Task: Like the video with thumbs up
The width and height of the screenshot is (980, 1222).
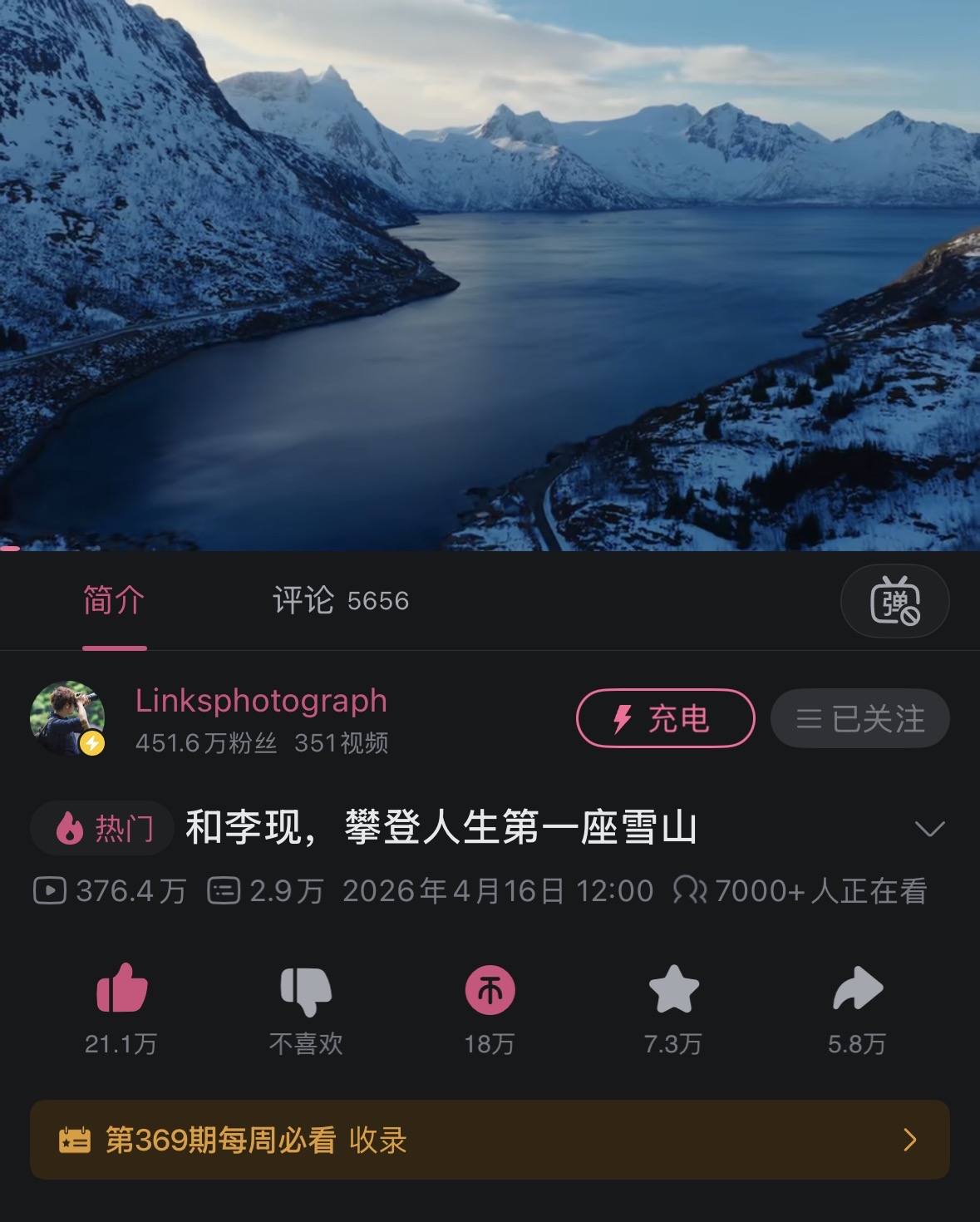Action: [x=121, y=988]
